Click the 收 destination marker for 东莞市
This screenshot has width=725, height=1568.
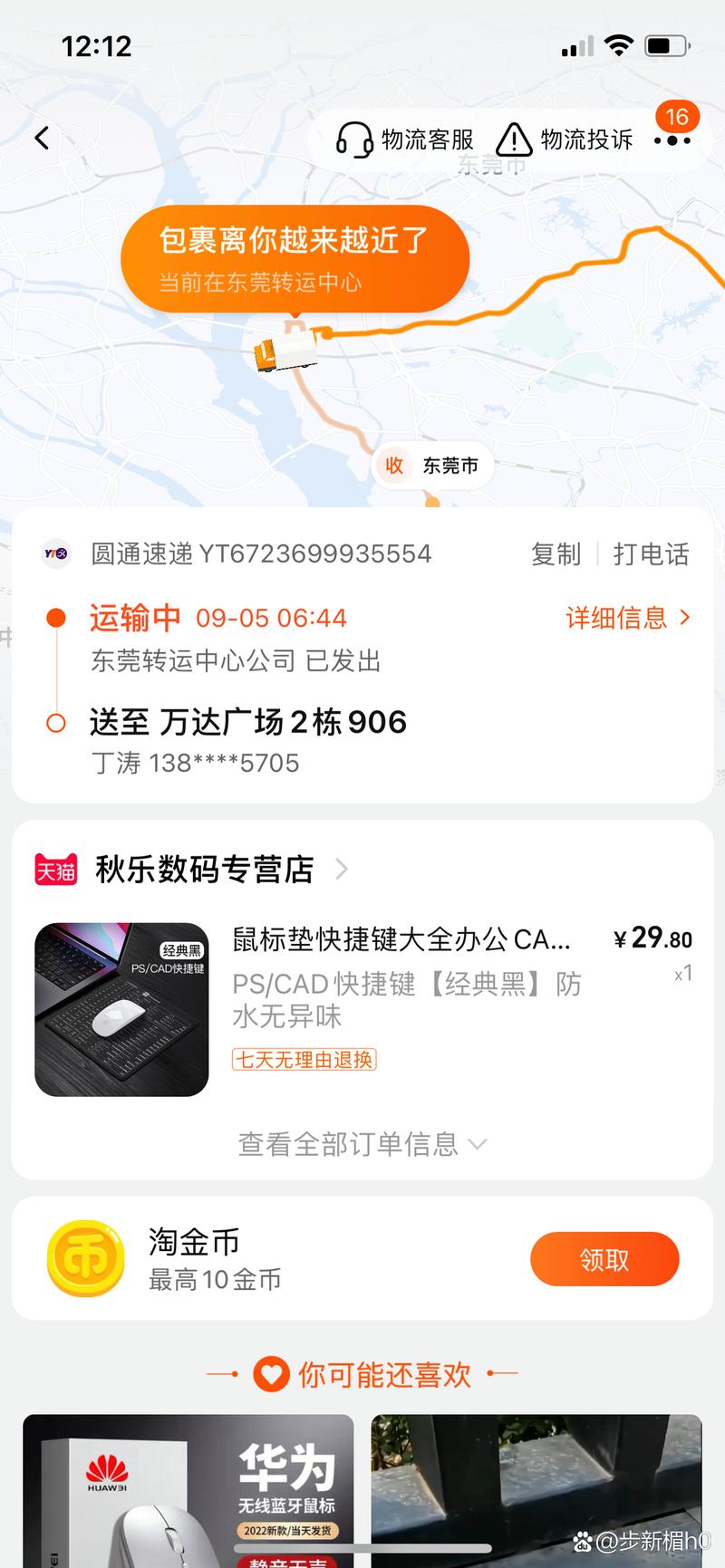(x=392, y=465)
